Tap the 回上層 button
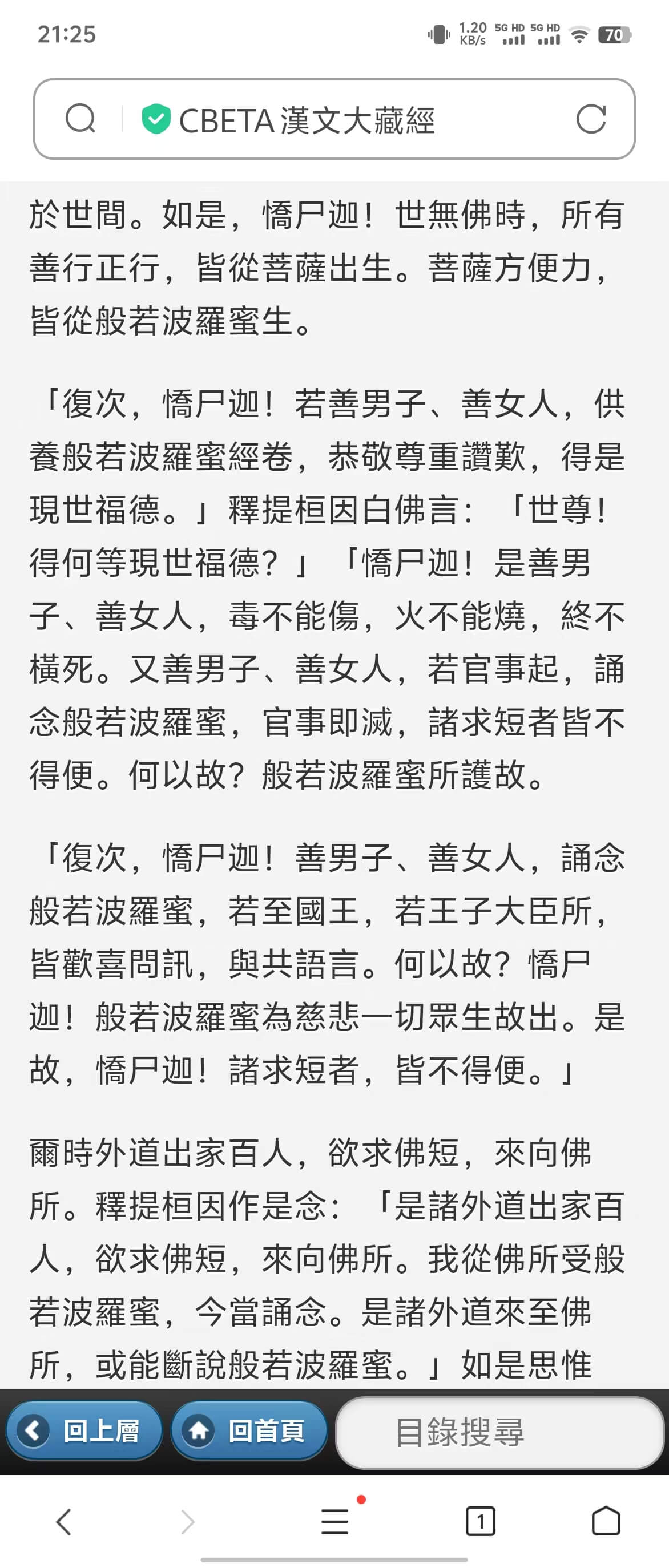The height and width of the screenshot is (1568, 669). tap(84, 1430)
